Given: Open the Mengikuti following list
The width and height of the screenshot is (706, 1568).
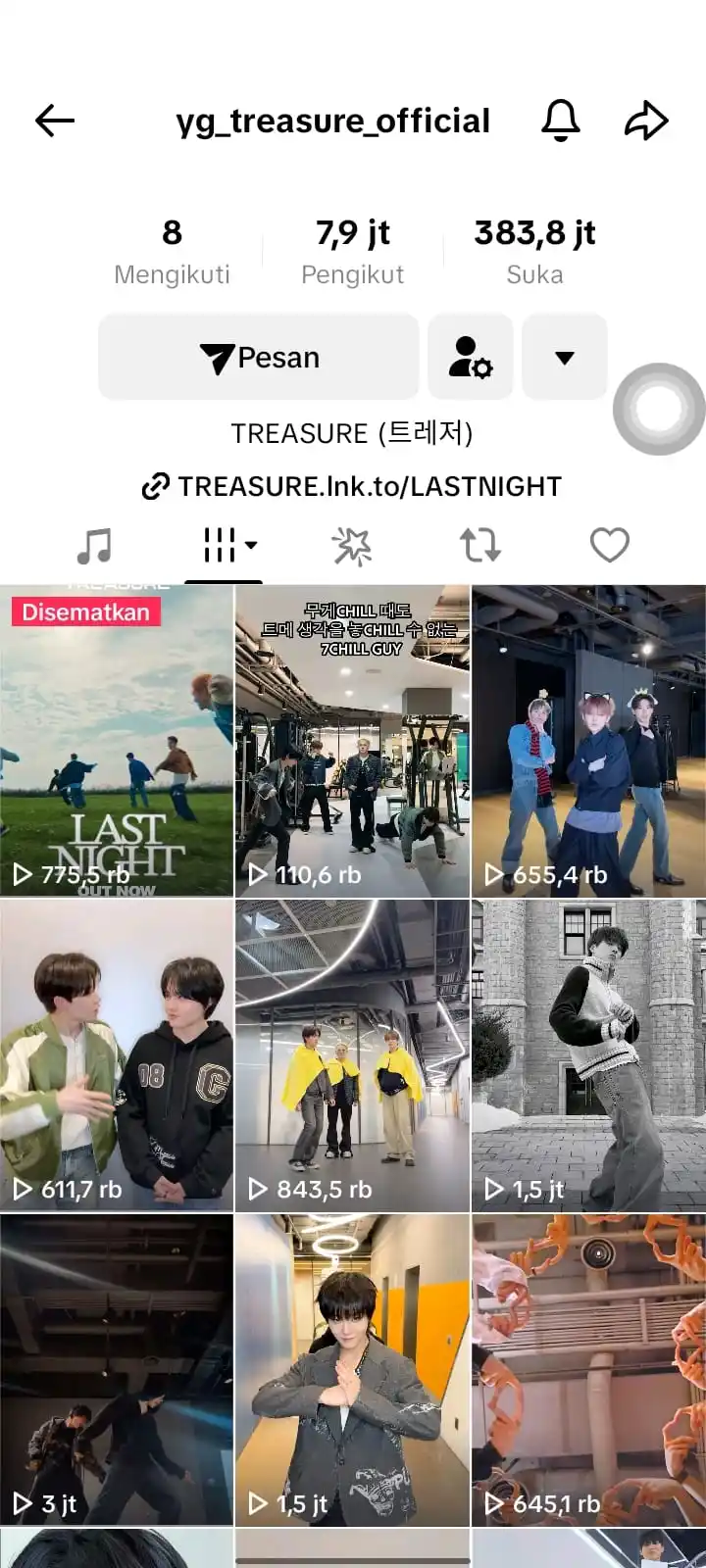Looking at the screenshot, I should pyautogui.click(x=172, y=252).
